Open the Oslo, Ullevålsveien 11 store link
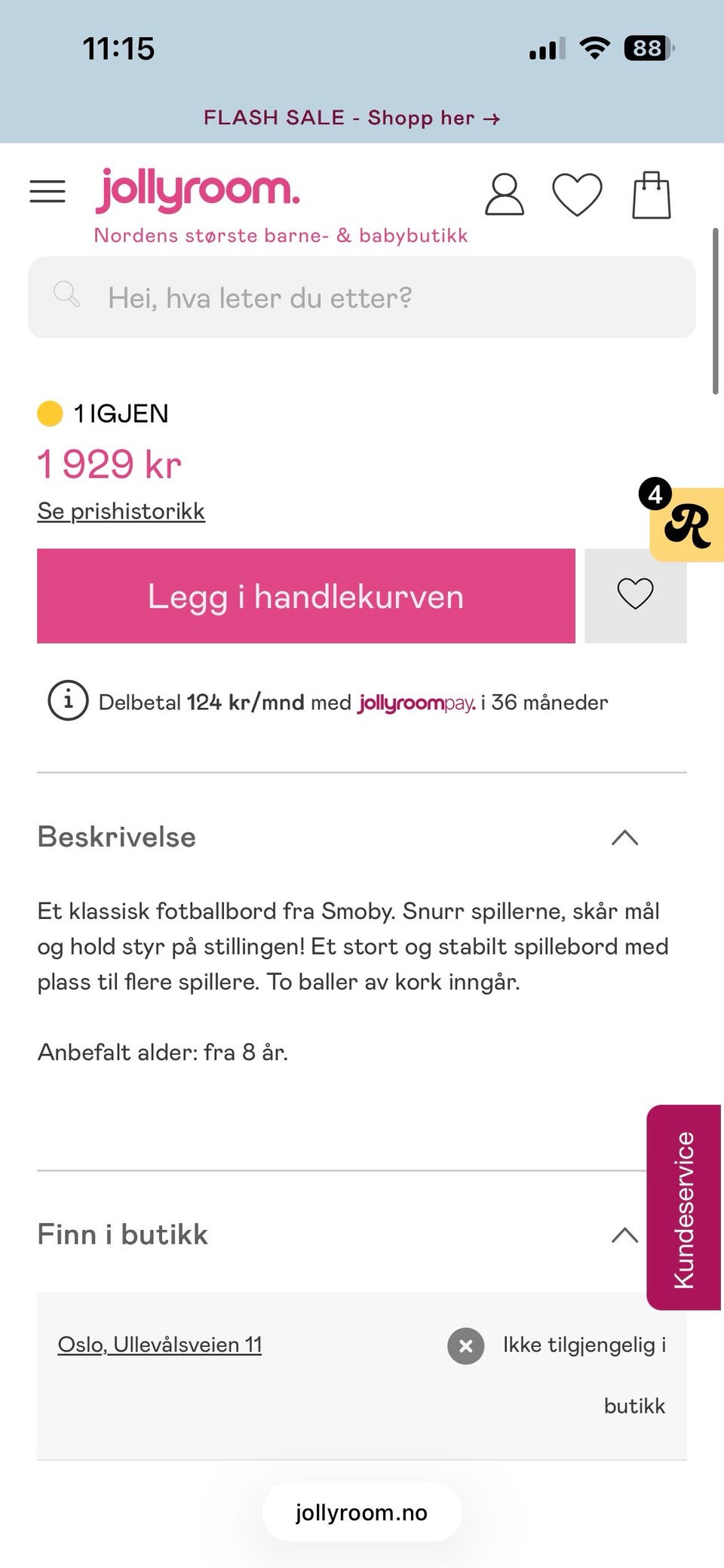Screen dimensions: 724x1568 pyautogui.click(x=160, y=1344)
